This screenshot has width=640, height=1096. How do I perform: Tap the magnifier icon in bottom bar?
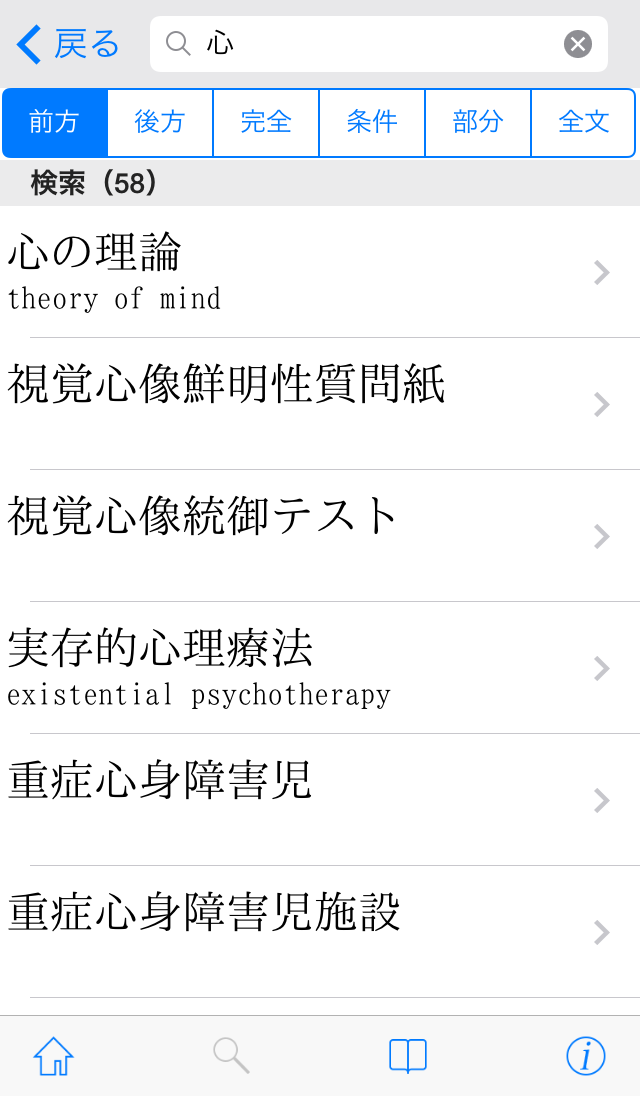pyautogui.click(x=231, y=1056)
